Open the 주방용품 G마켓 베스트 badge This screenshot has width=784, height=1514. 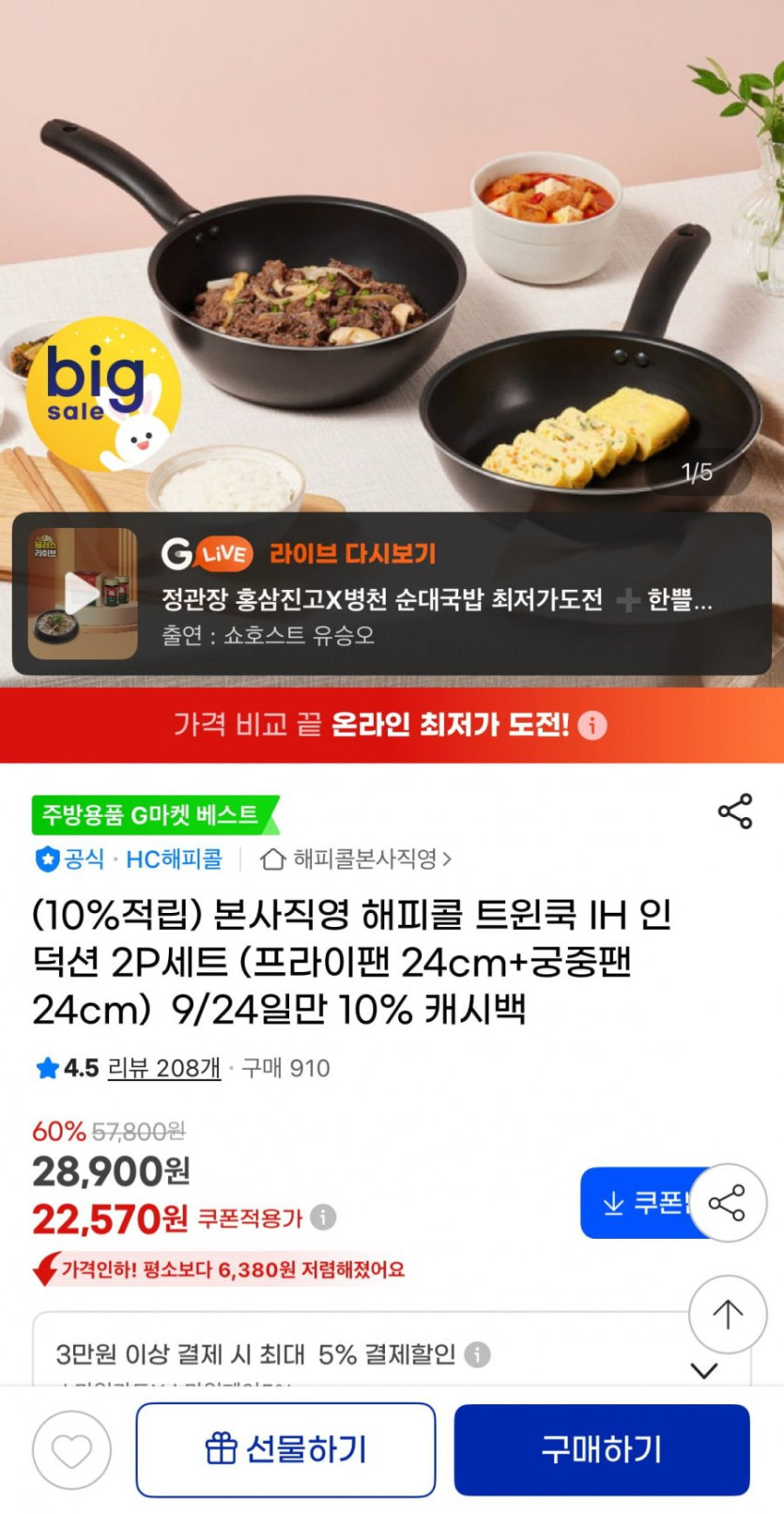tap(155, 814)
